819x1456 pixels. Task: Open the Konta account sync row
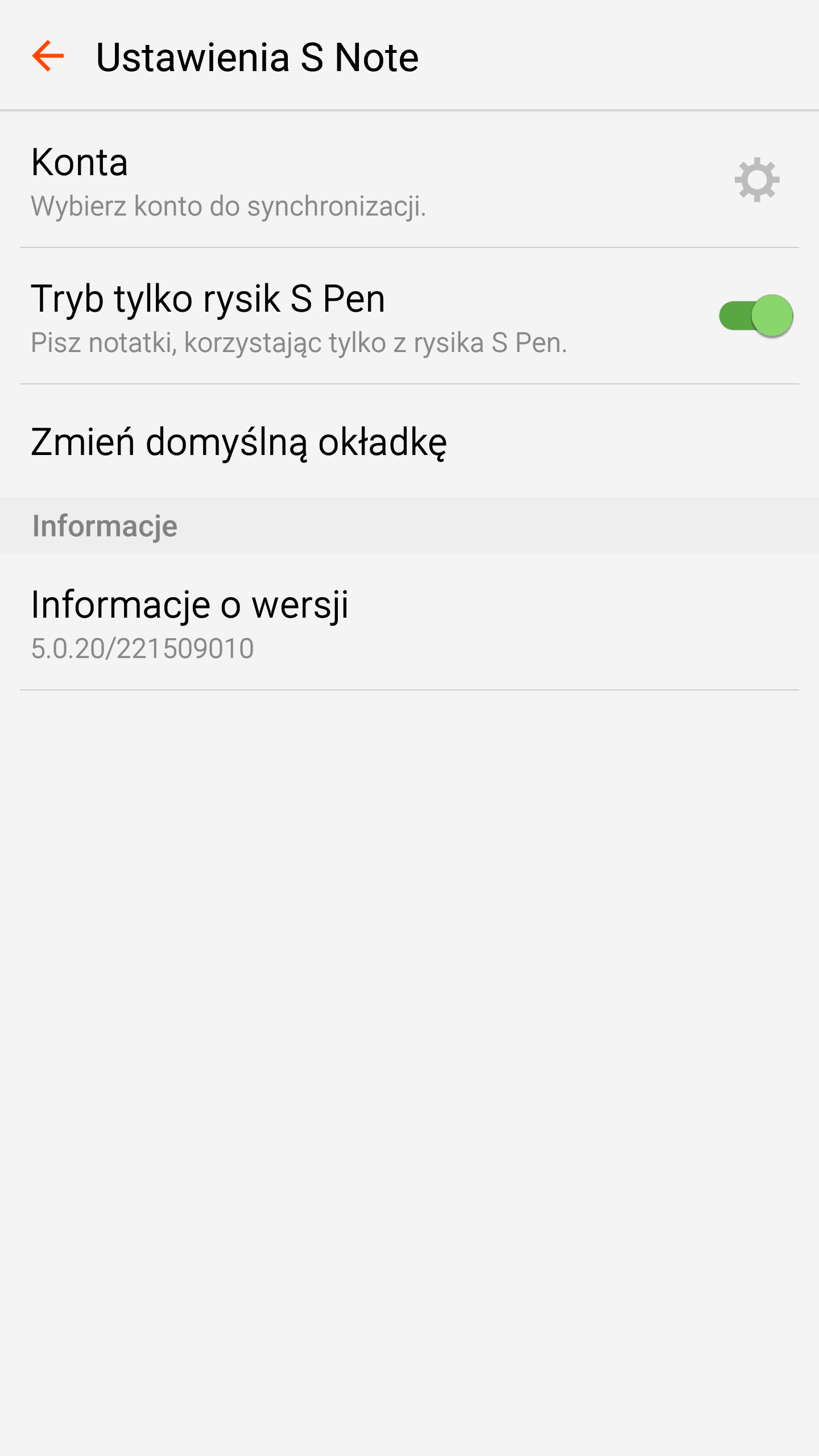409,180
